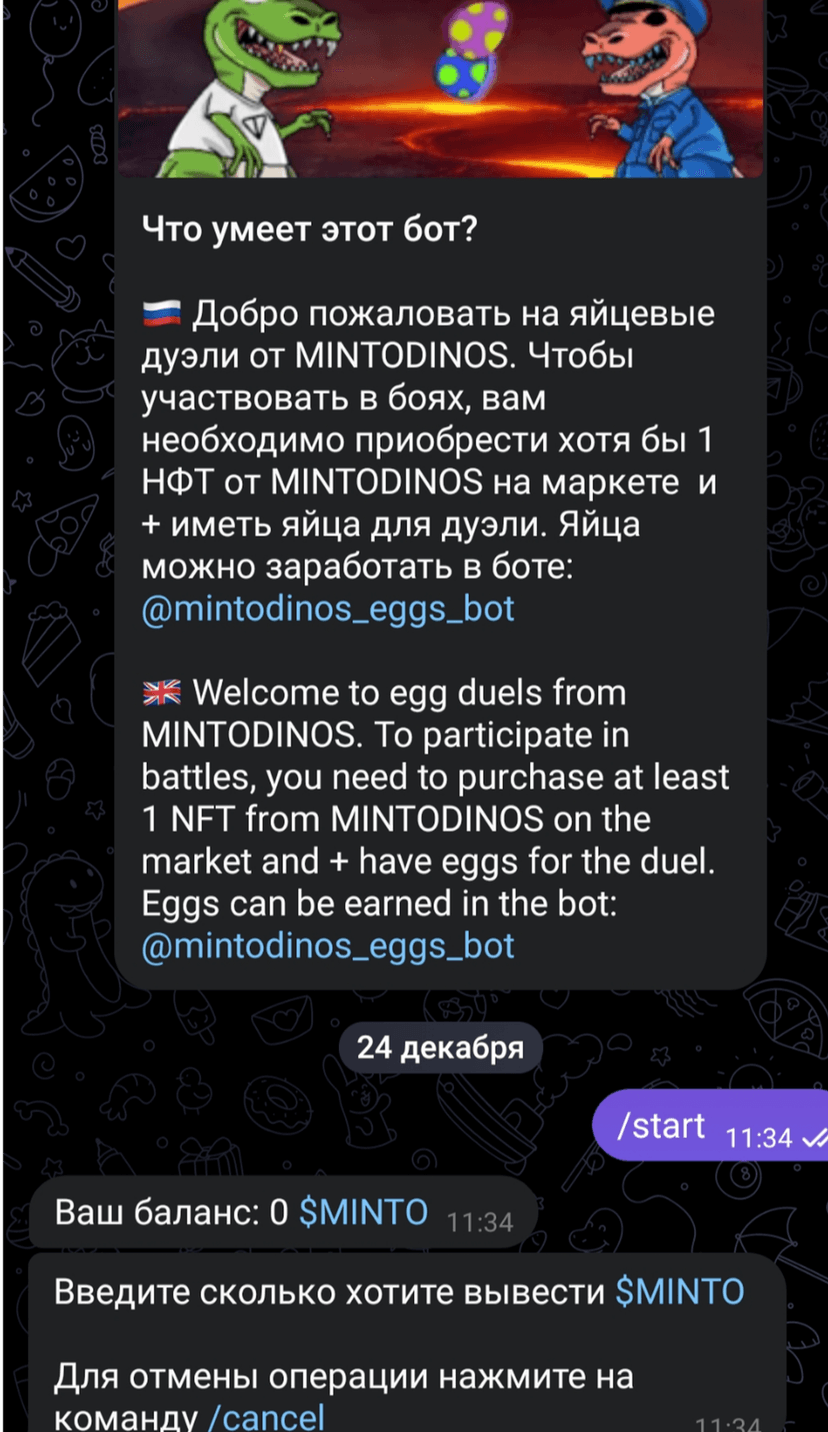
Task: Tap $MINTO link in withdrawal message
Action: click(680, 1292)
